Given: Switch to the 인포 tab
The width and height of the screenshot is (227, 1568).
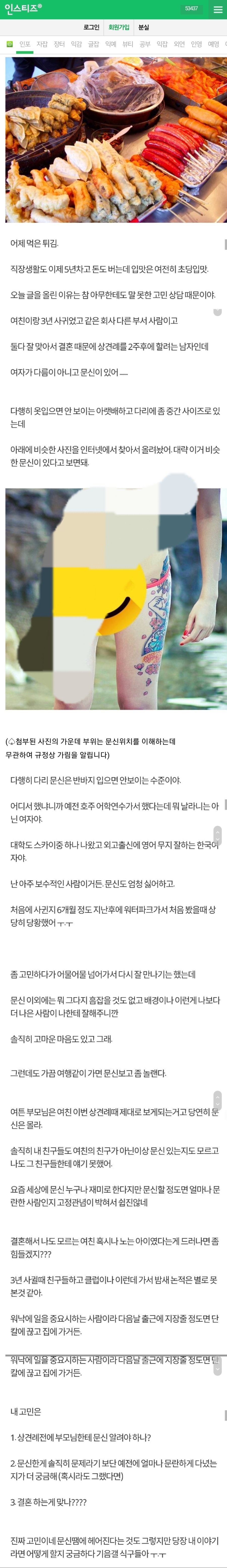Looking at the screenshot, I should 24,44.
